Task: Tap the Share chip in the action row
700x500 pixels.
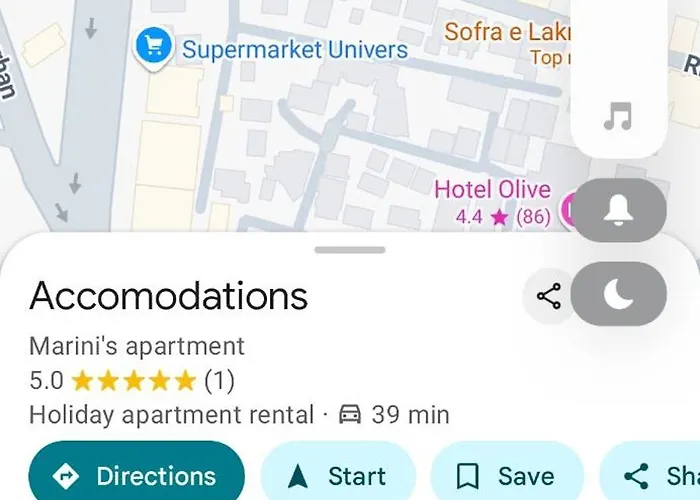Action: 655,476
